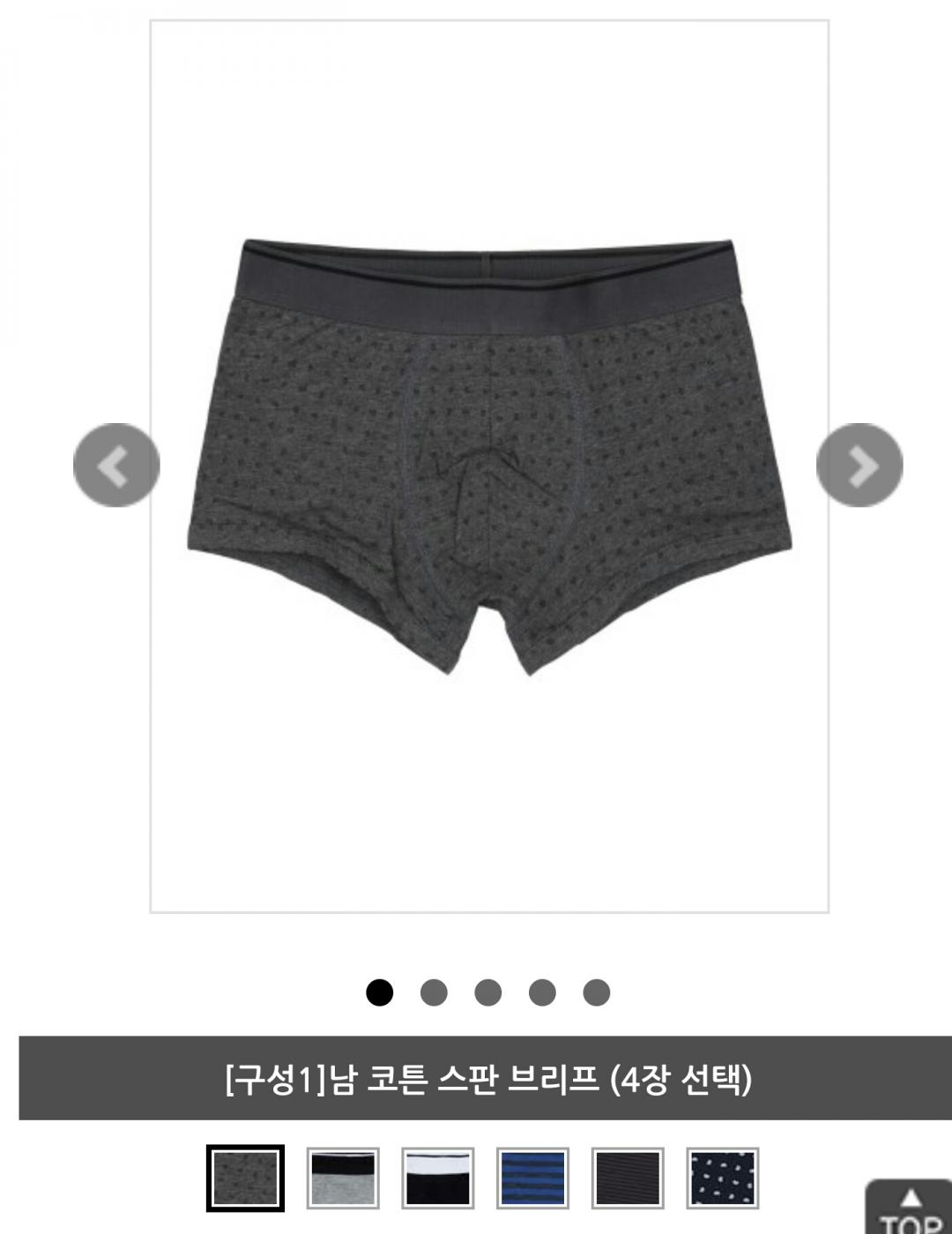Choose the black and gray brief thumbnail
Screen dimensions: 952x1234
click(x=343, y=1178)
